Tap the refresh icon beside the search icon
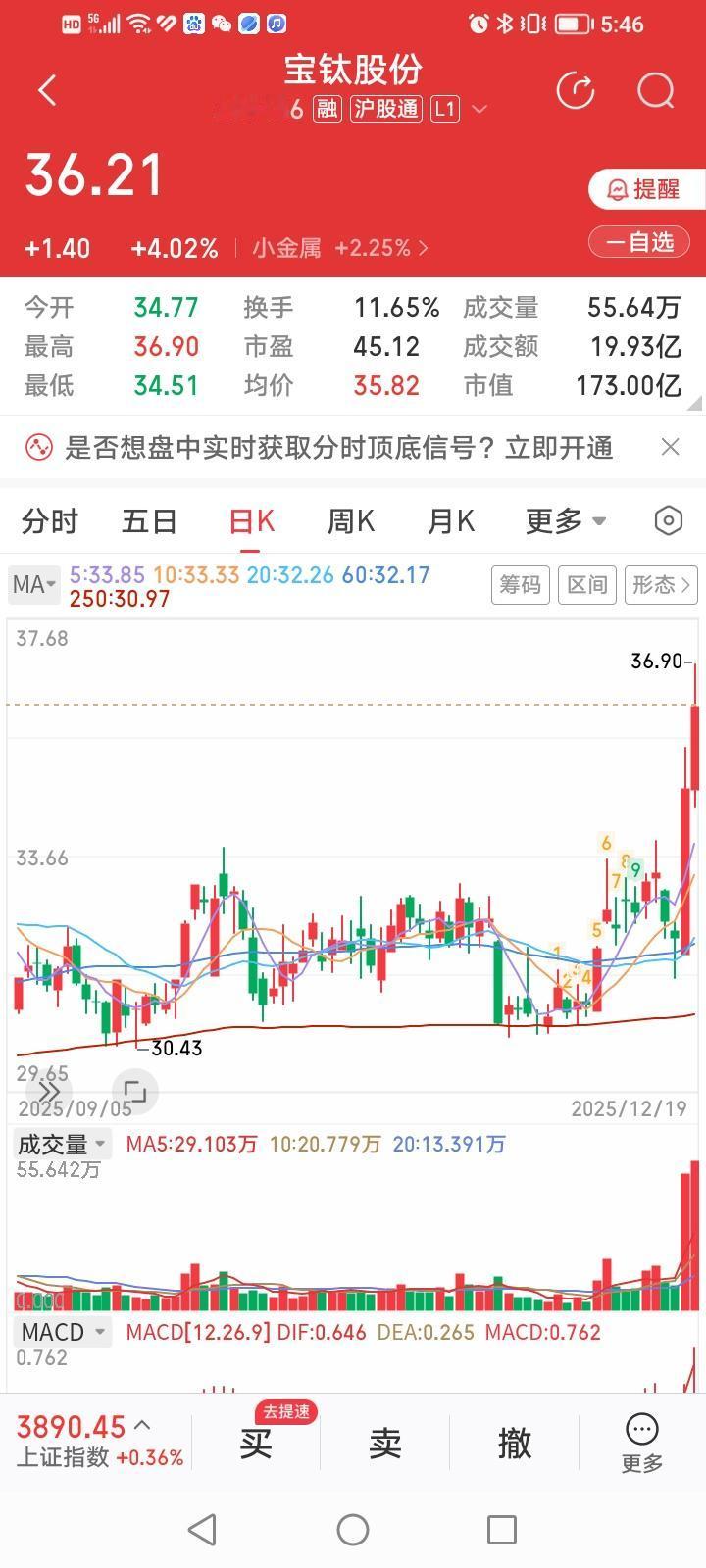The height and width of the screenshot is (1568, 706). (x=577, y=89)
